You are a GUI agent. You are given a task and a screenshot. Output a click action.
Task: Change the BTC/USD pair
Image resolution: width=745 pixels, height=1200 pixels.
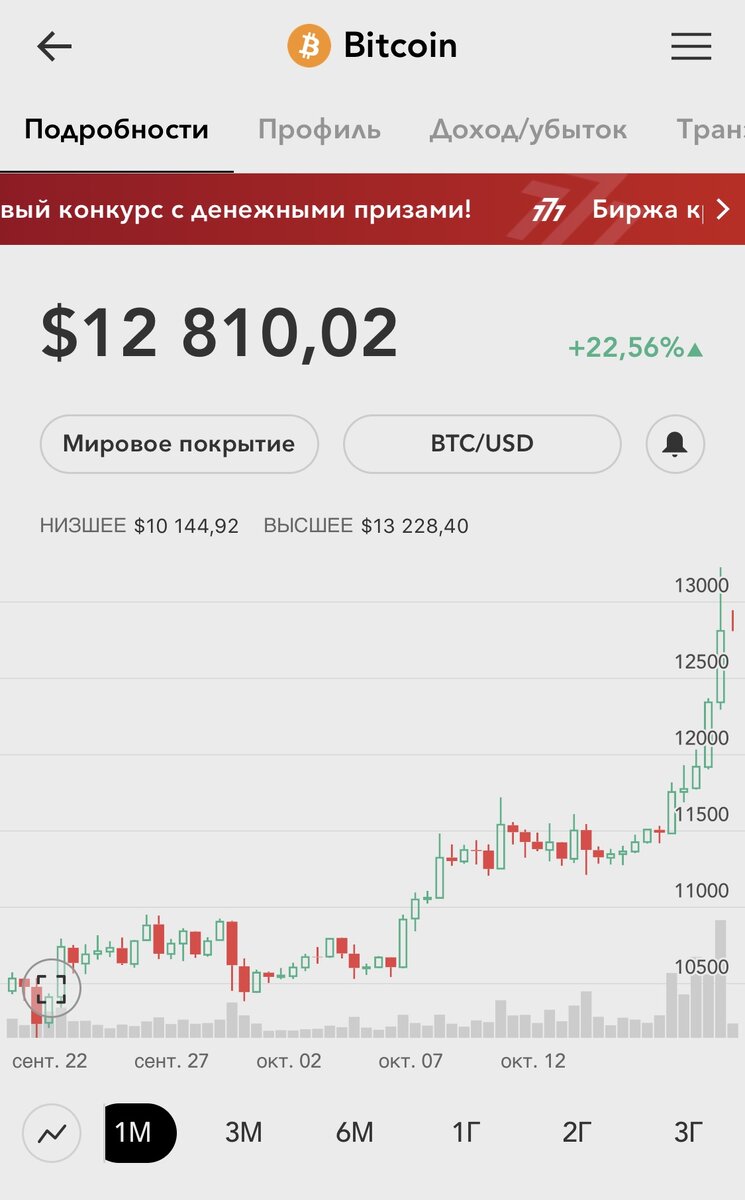(482, 443)
